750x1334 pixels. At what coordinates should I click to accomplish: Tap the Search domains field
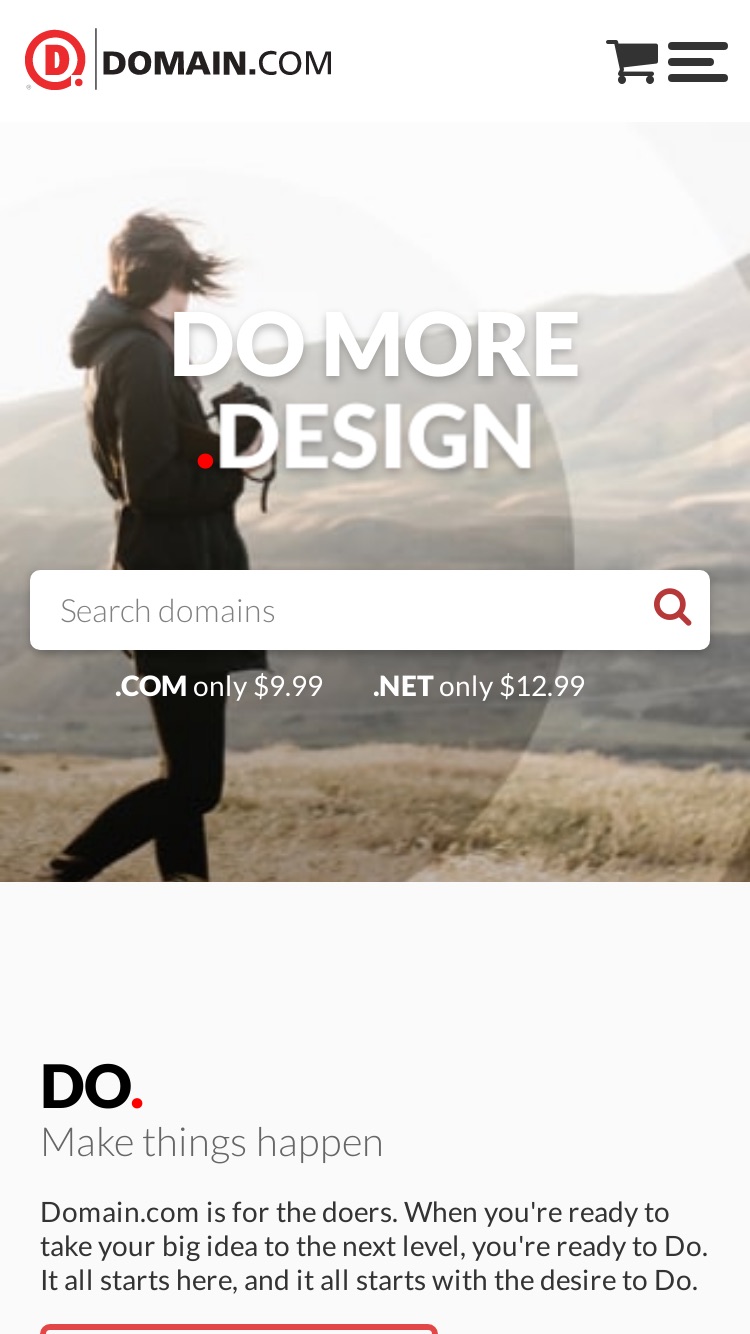tap(340, 610)
